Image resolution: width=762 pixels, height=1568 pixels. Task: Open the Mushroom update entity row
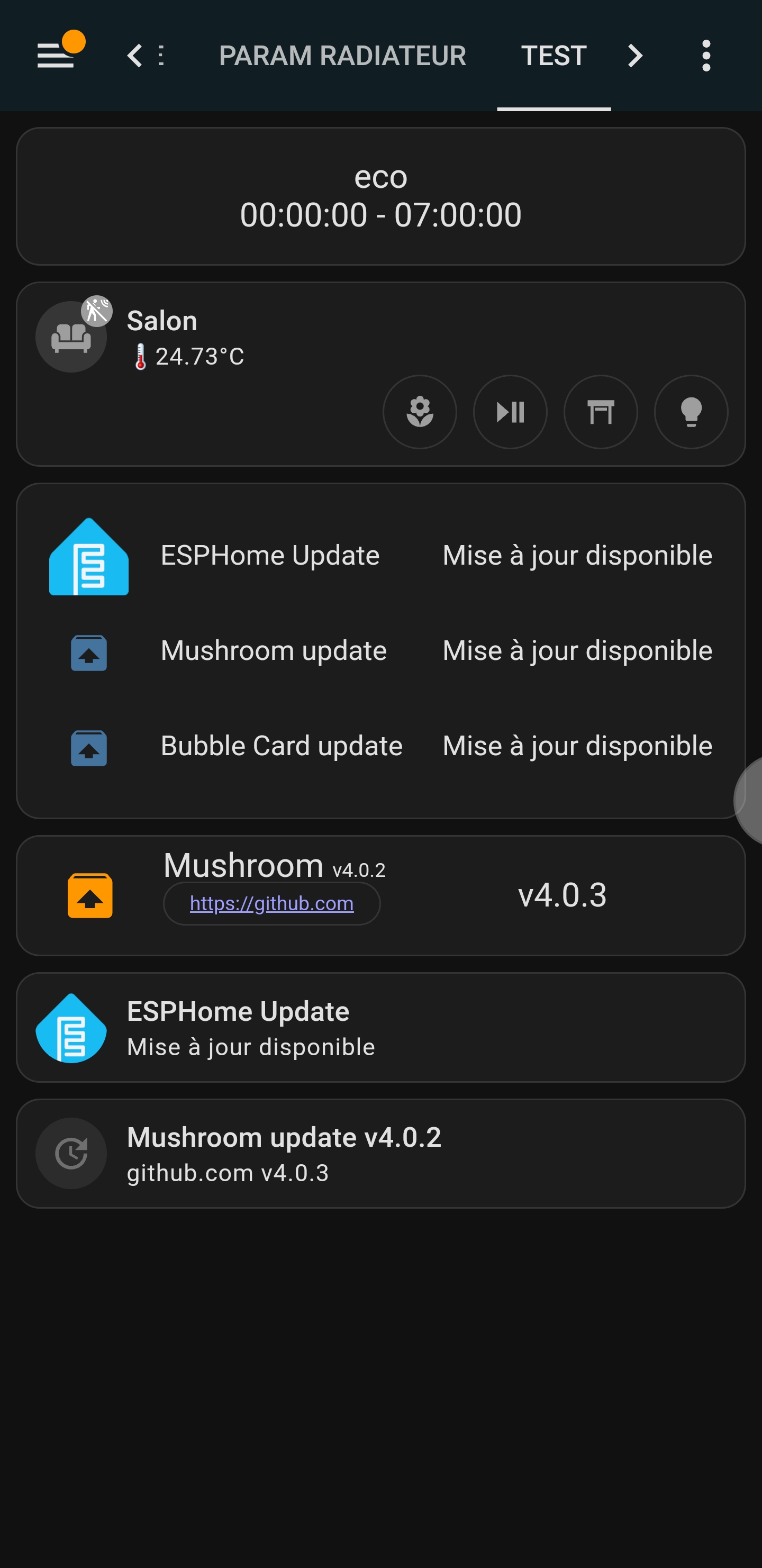point(381,651)
